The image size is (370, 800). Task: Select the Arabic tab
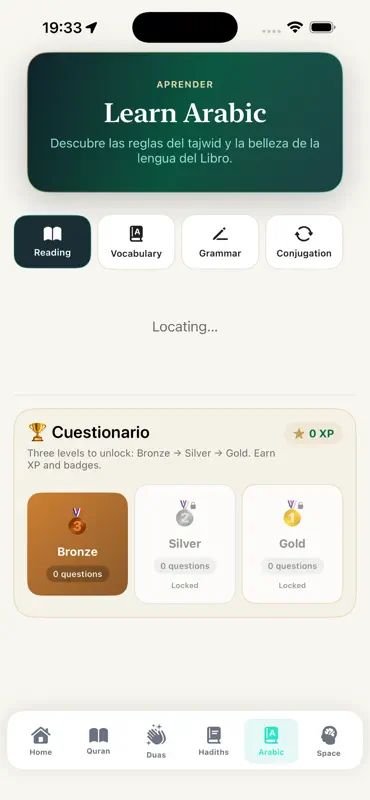coord(271,741)
